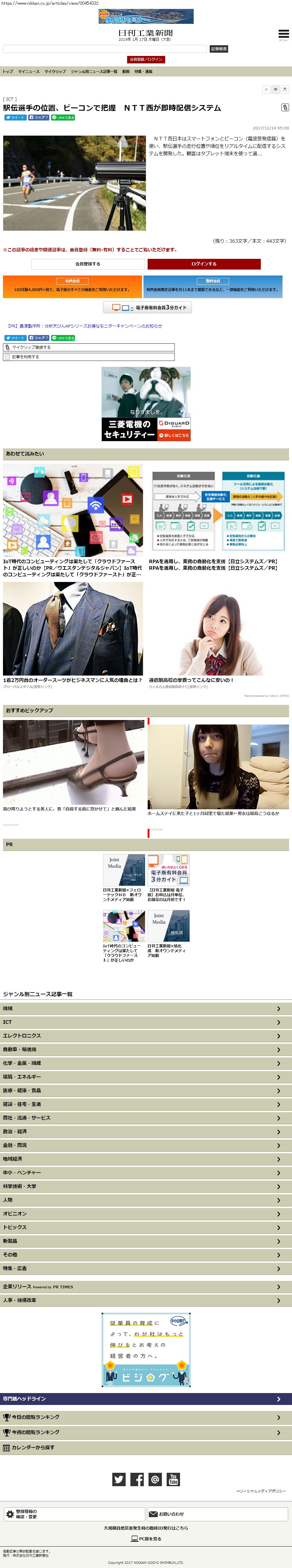The height and width of the screenshot is (1568, 292).
Task: Tap 記事を利用する button
Action: 89,357
